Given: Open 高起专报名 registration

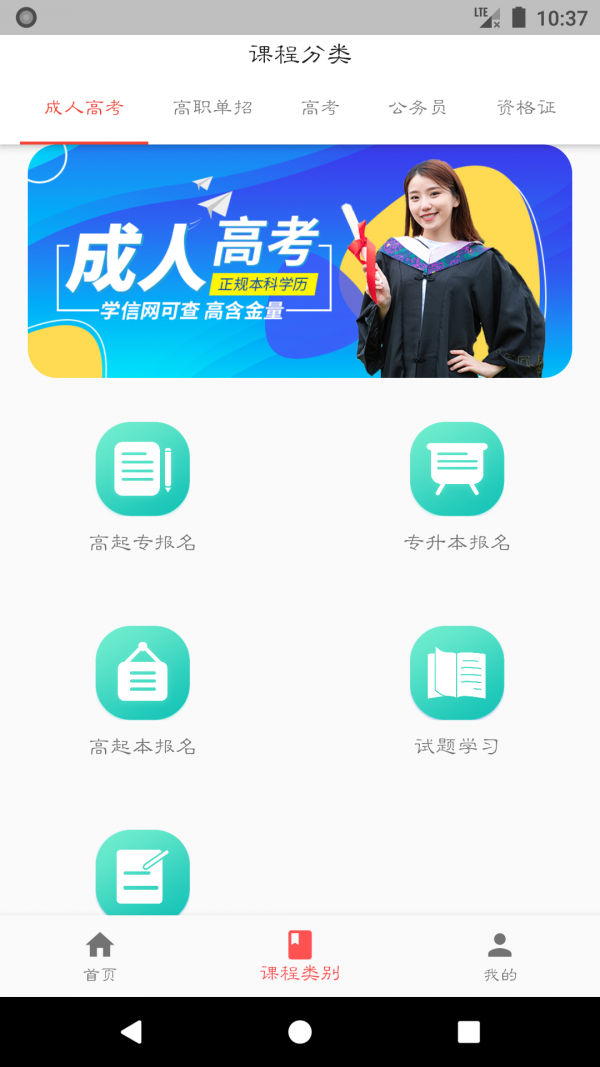Looking at the screenshot, I should coord(142,469).
